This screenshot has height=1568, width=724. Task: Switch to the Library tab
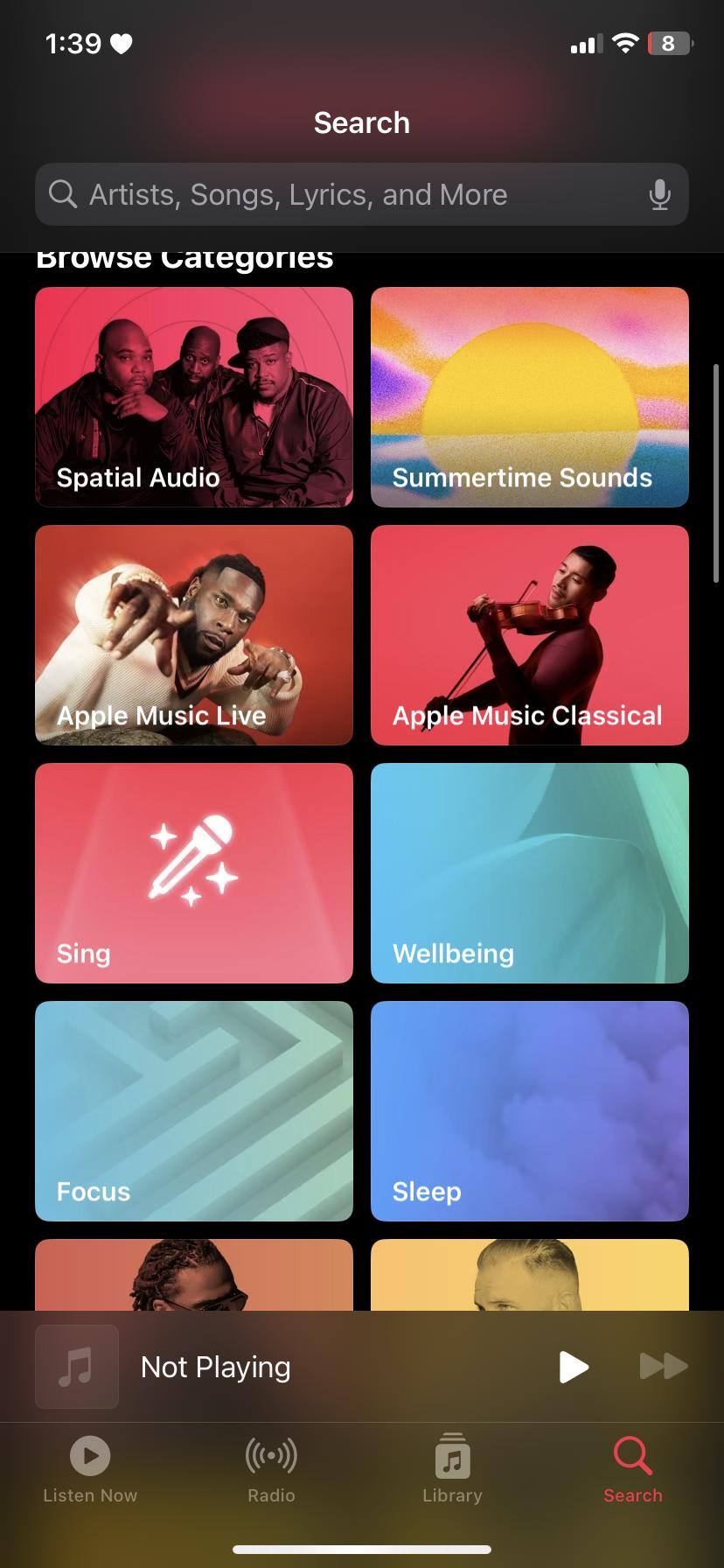click(452, 1470)
